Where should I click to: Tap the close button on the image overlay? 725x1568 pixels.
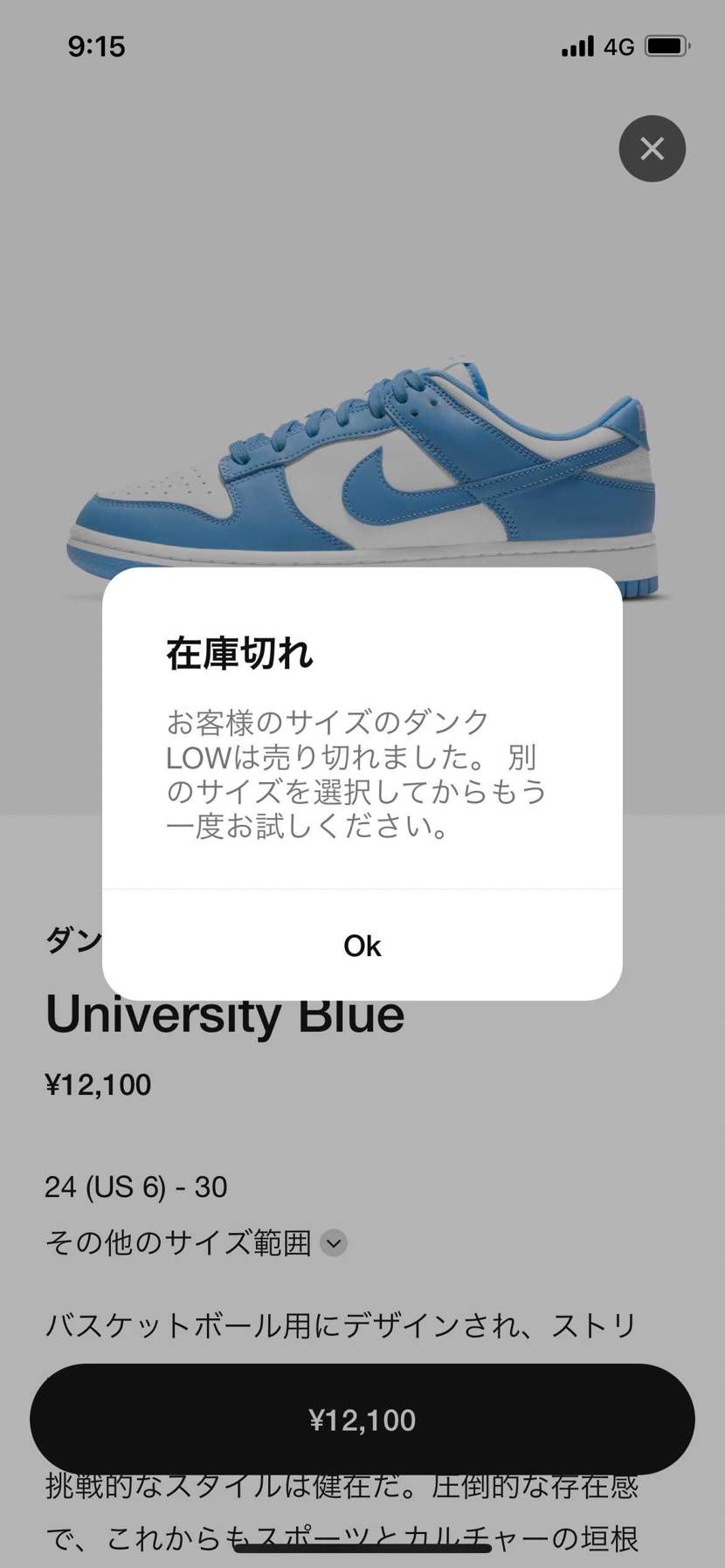652,148
